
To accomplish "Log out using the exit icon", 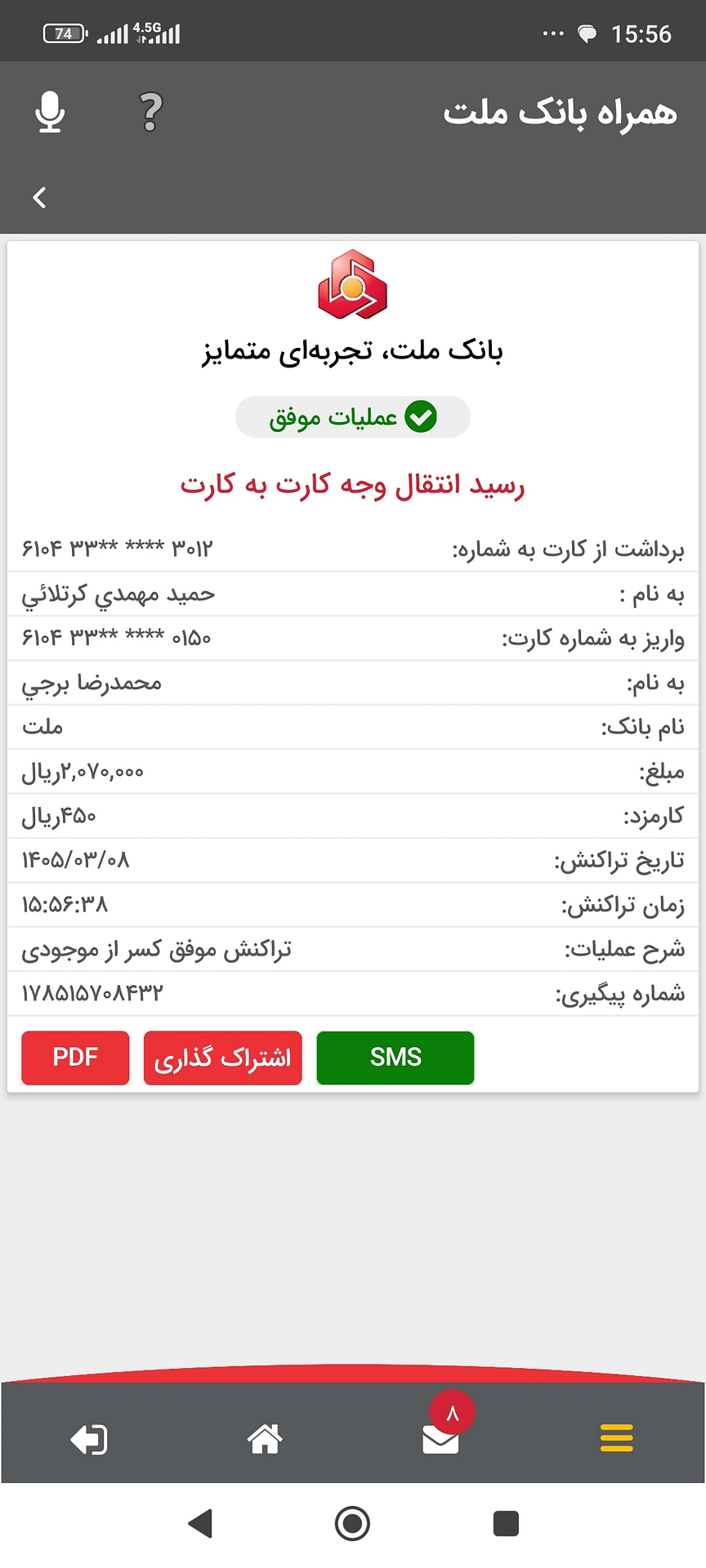I will [88, 1439].
